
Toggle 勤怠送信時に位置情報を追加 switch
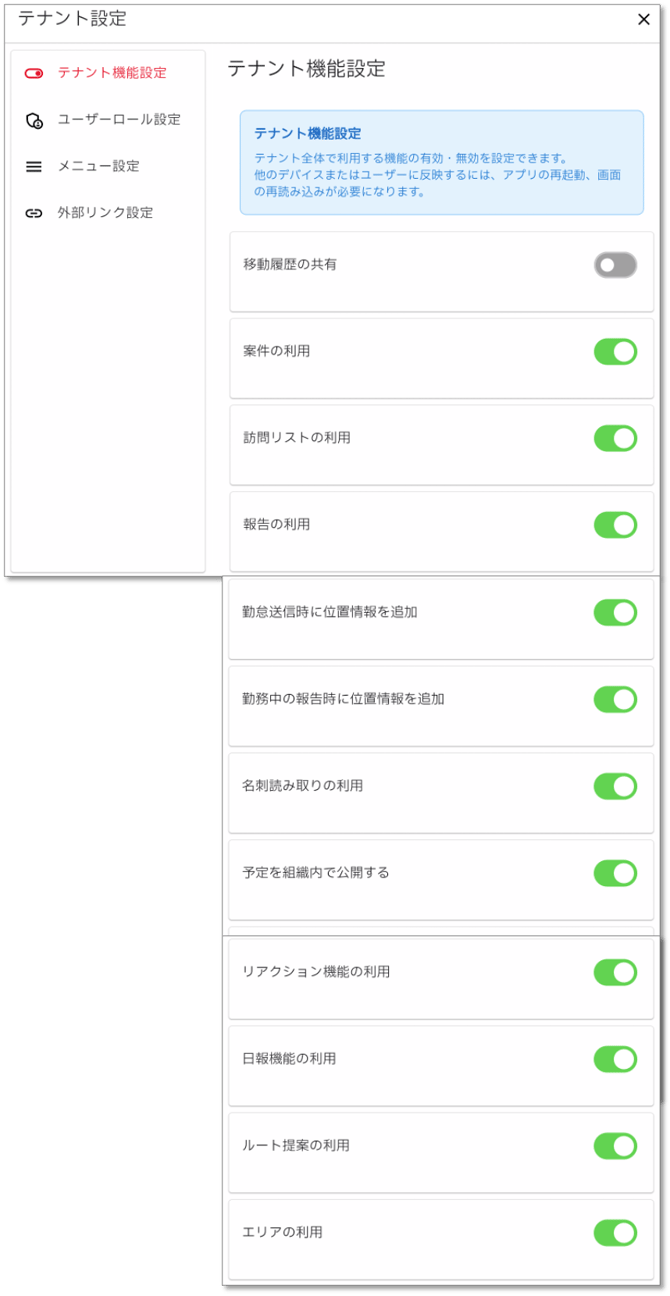[x=615, y=613]
